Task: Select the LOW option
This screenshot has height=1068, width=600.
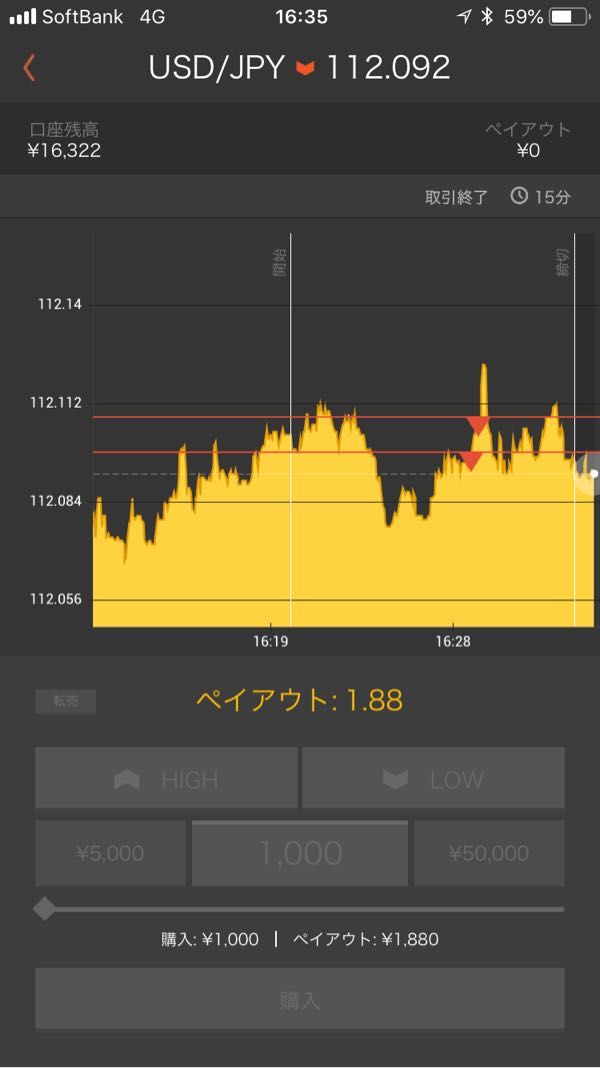Action: coord(433,778)
